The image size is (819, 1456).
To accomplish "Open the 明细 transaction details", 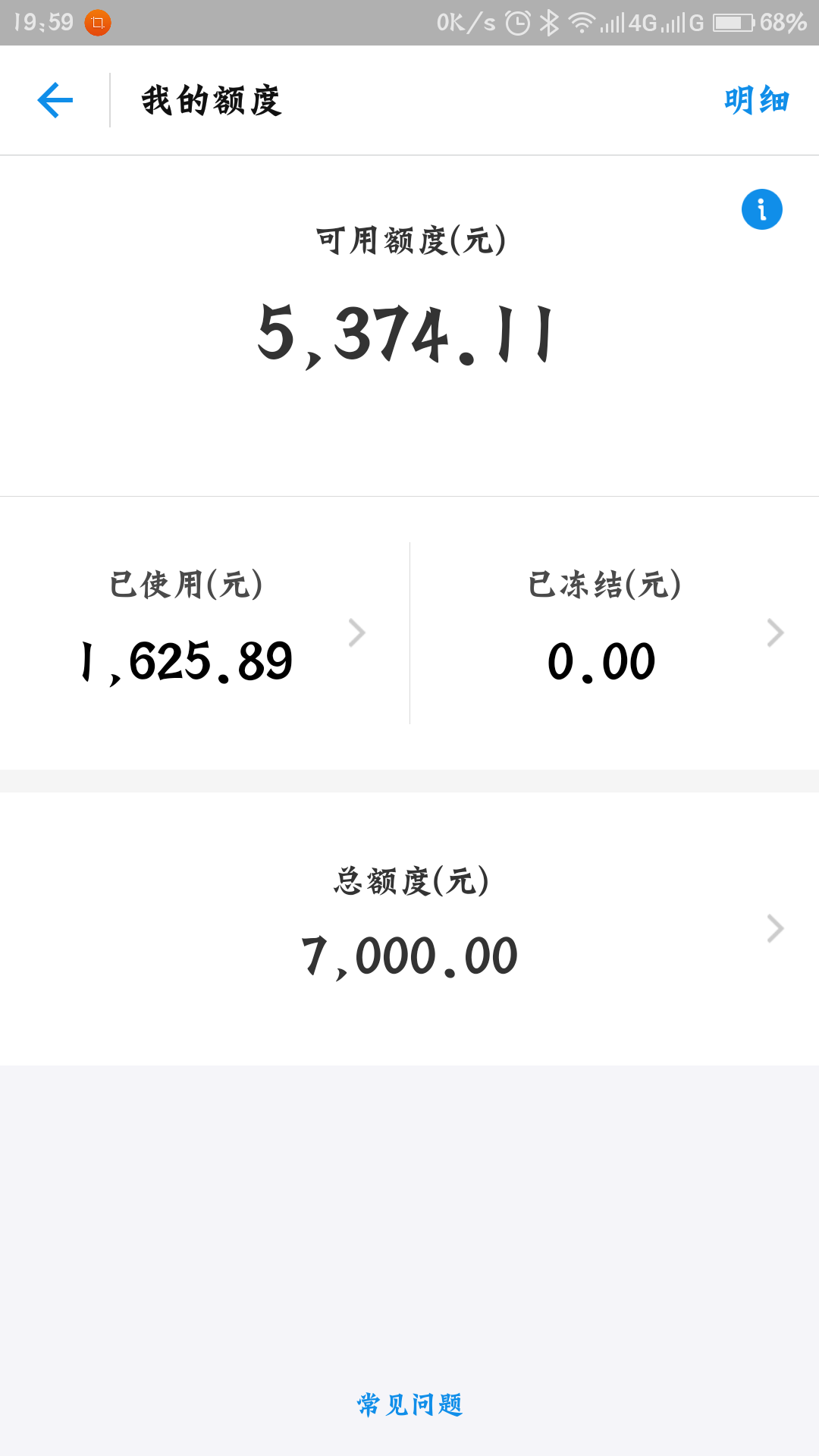I will tap(756, 99).
